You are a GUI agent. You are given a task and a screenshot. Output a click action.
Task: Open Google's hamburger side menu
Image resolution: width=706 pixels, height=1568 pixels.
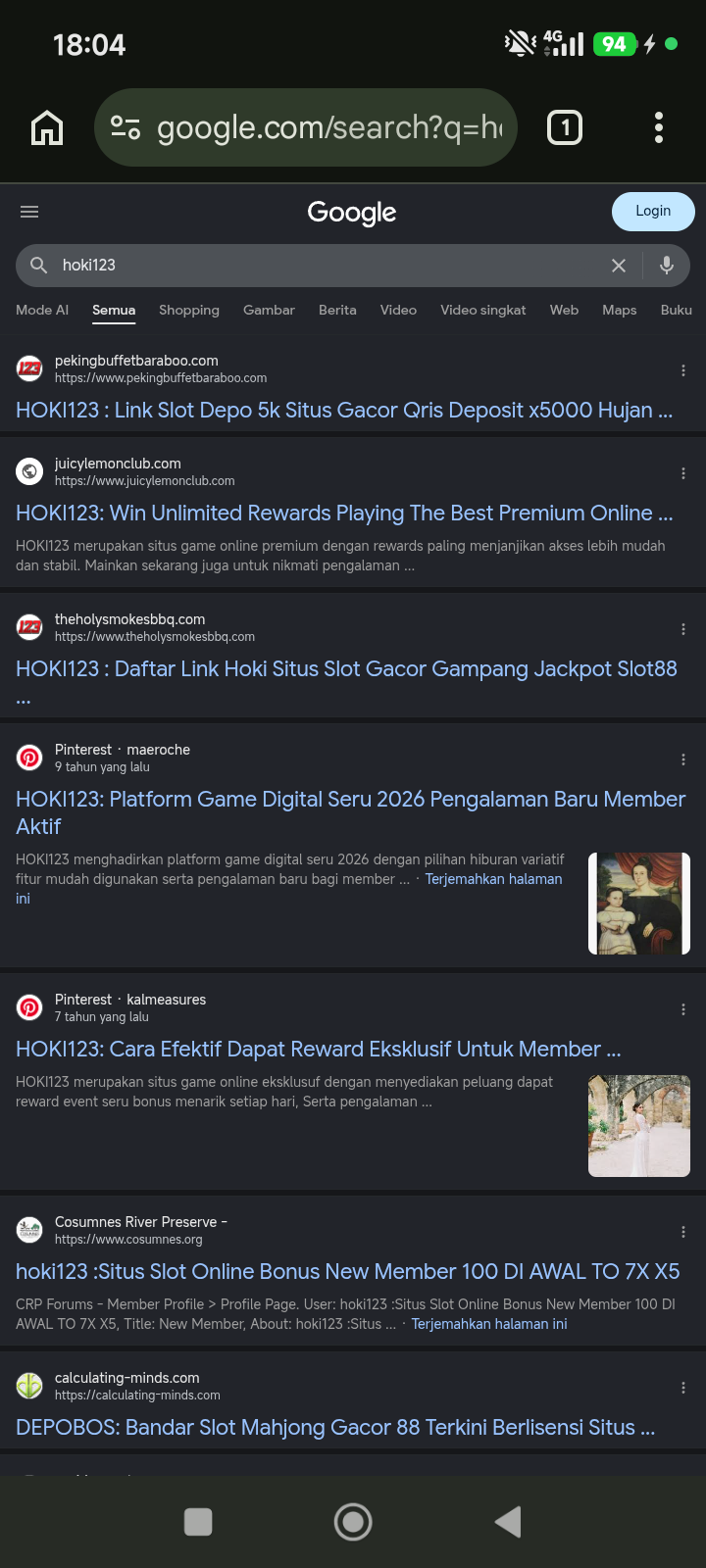click(x=29, y=212)
